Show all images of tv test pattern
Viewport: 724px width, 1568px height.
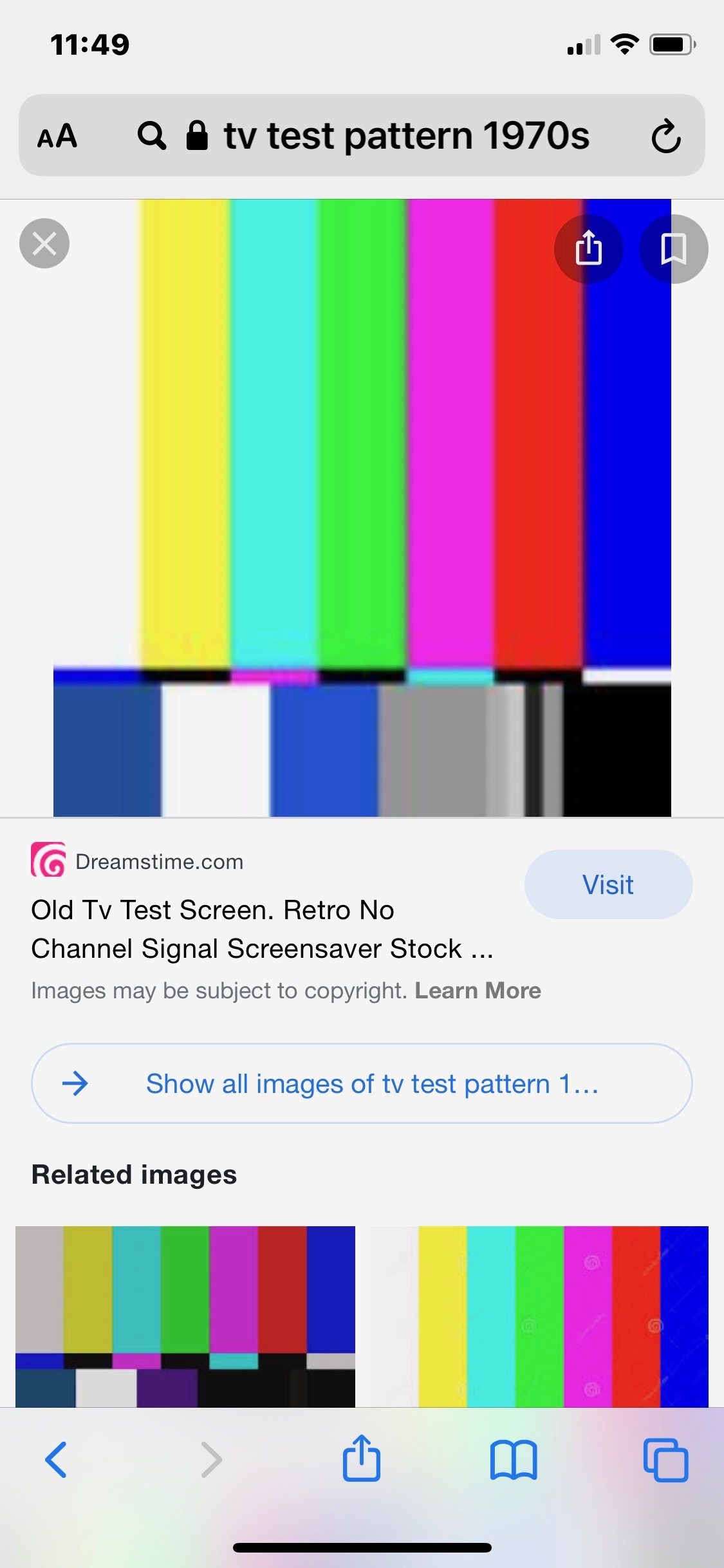tap(362, 1084)
